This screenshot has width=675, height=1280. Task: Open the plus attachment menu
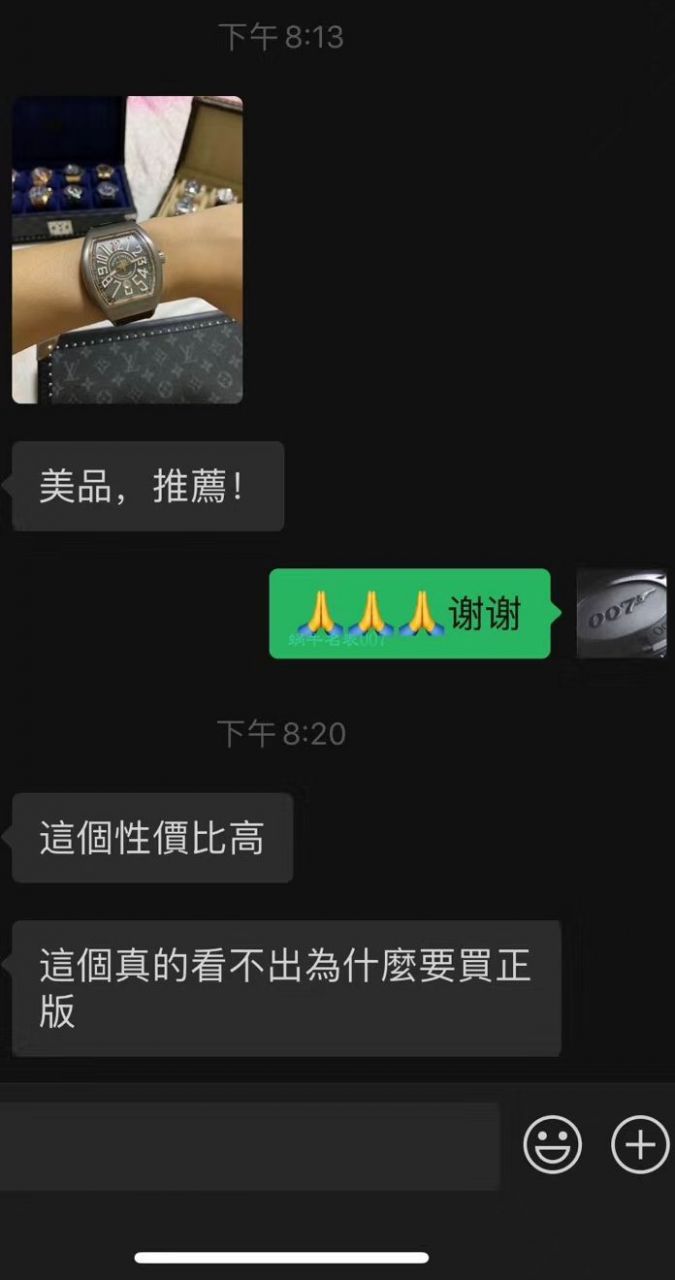(640, 1145)
